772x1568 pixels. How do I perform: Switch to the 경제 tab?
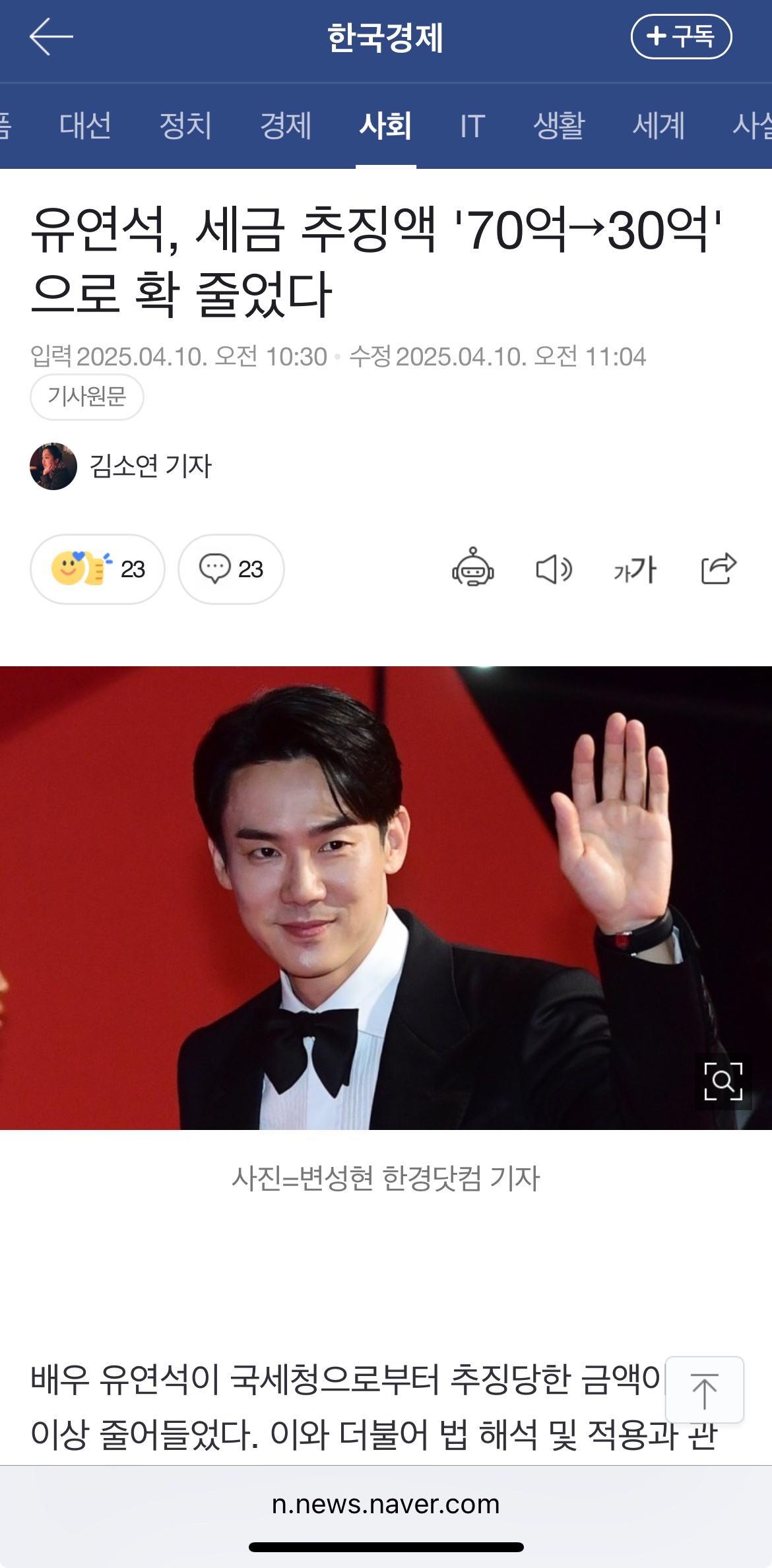[286, 125]
